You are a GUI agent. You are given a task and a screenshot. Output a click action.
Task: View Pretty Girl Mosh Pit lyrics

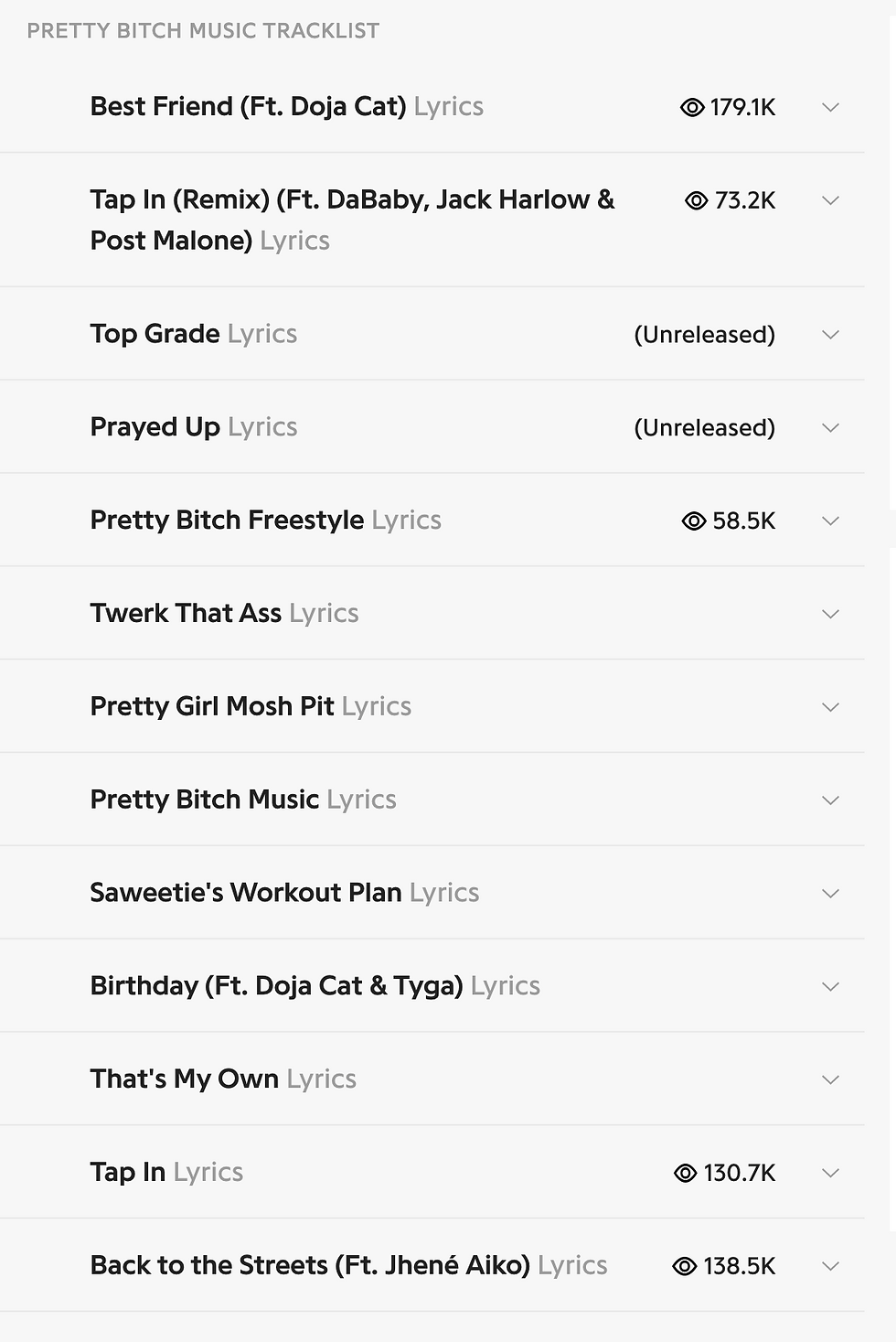[251, 707]
